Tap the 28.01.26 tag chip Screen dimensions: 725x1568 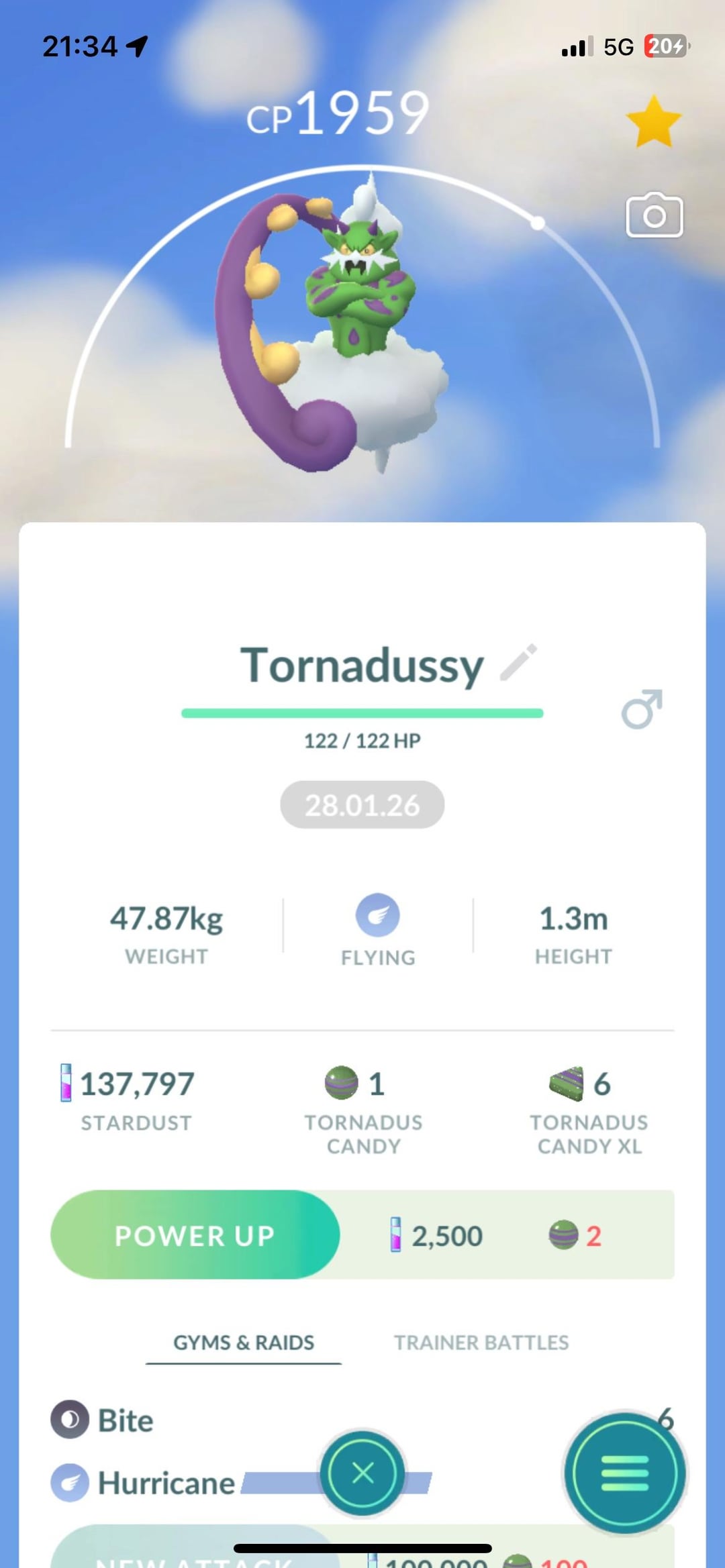point(362,804)
